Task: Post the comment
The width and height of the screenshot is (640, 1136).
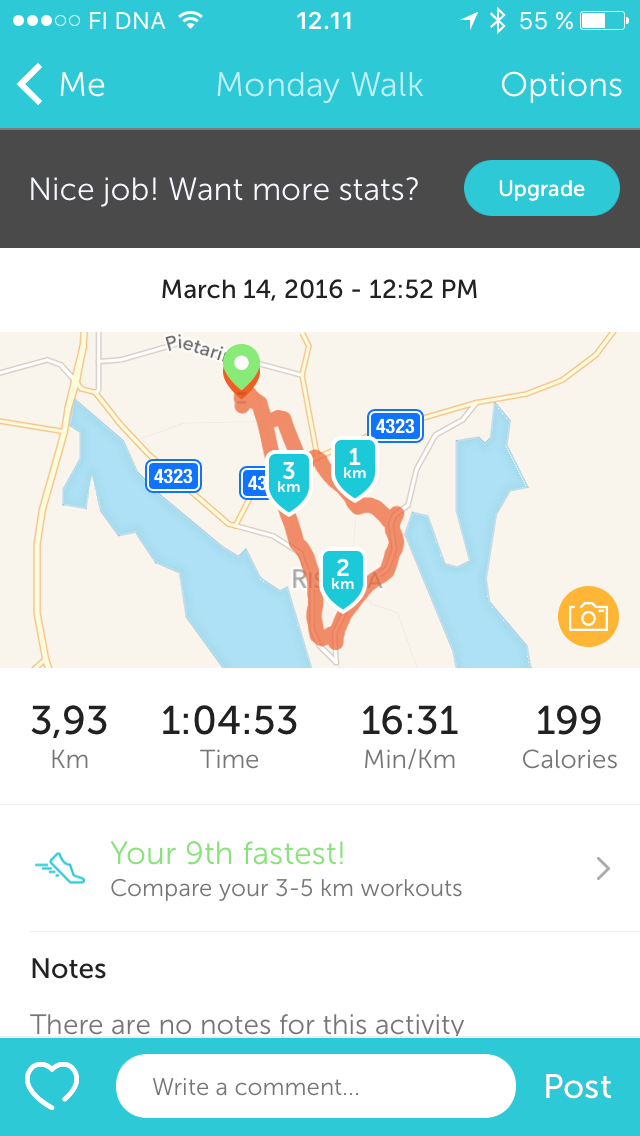Action: click(577, 1086)
